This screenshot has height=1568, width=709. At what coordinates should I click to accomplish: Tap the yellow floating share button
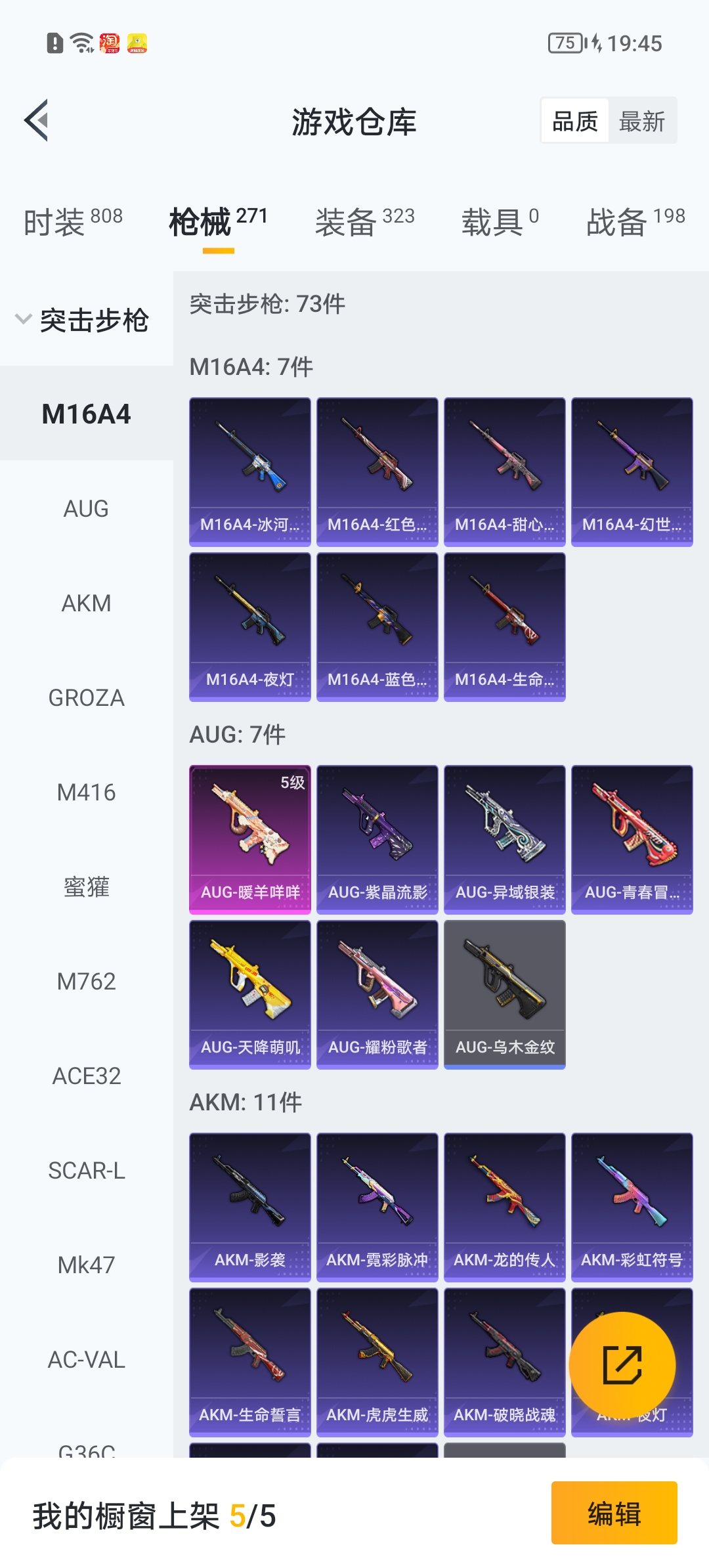click(622, 1365)
